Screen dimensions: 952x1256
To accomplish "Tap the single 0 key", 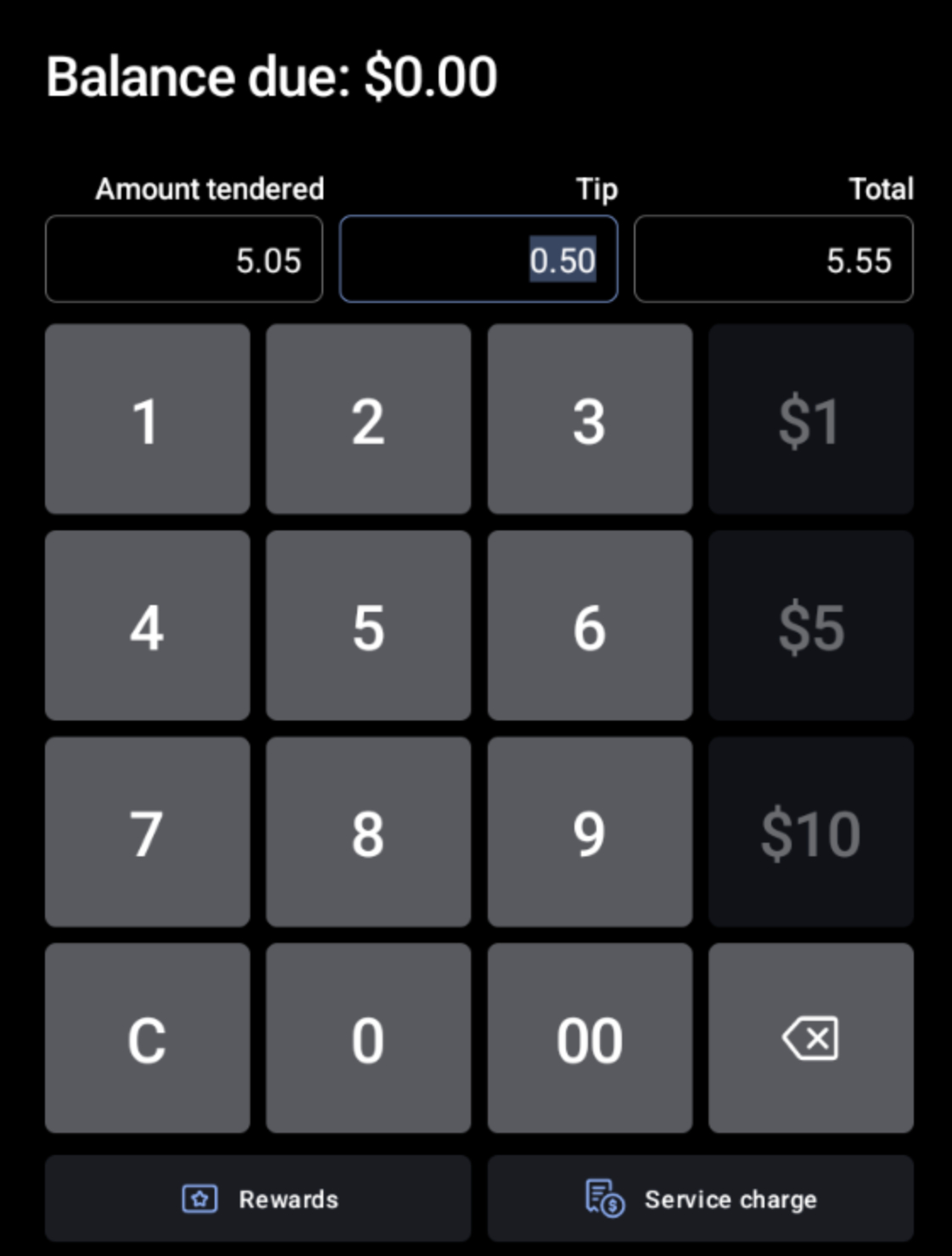I will (x=368, y=1039).
